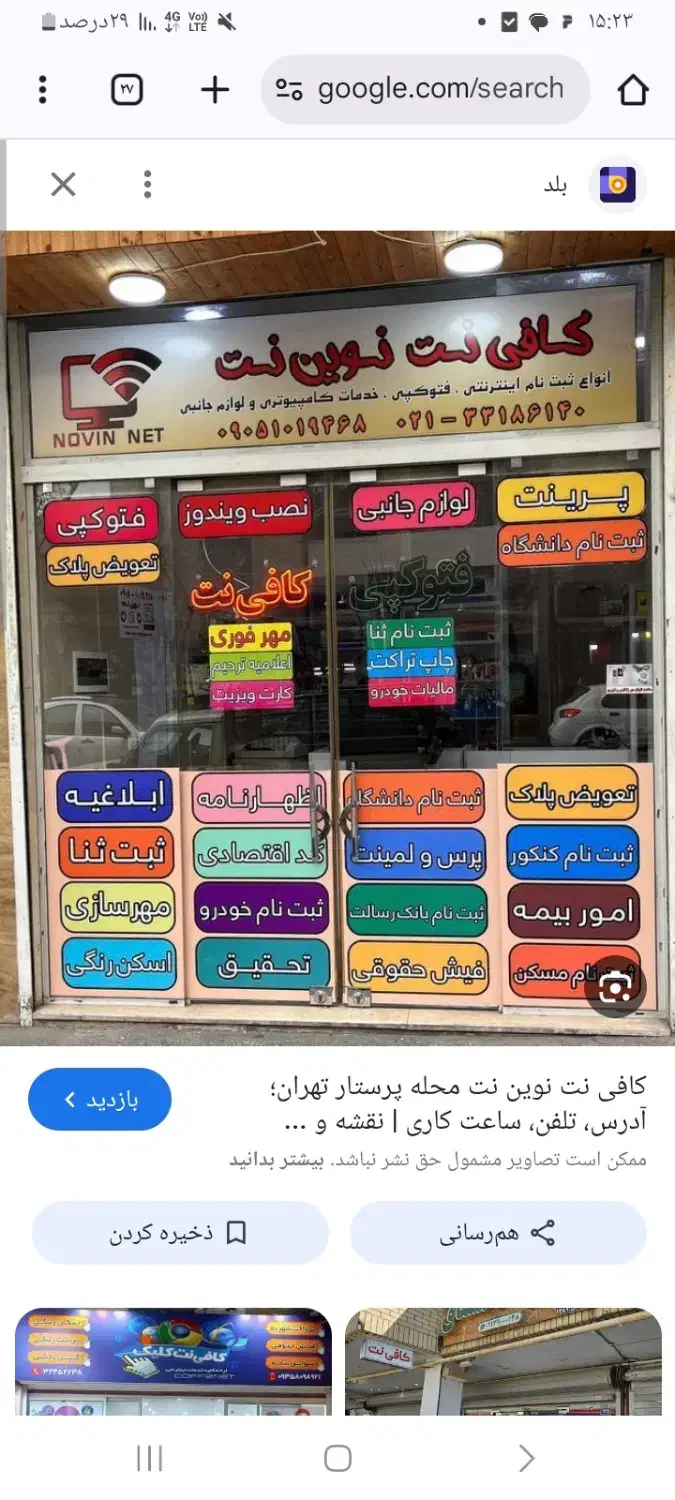675x1500 pixels.
Task: Share image with هم‌رسانی button
Action: click(498, 1233)
